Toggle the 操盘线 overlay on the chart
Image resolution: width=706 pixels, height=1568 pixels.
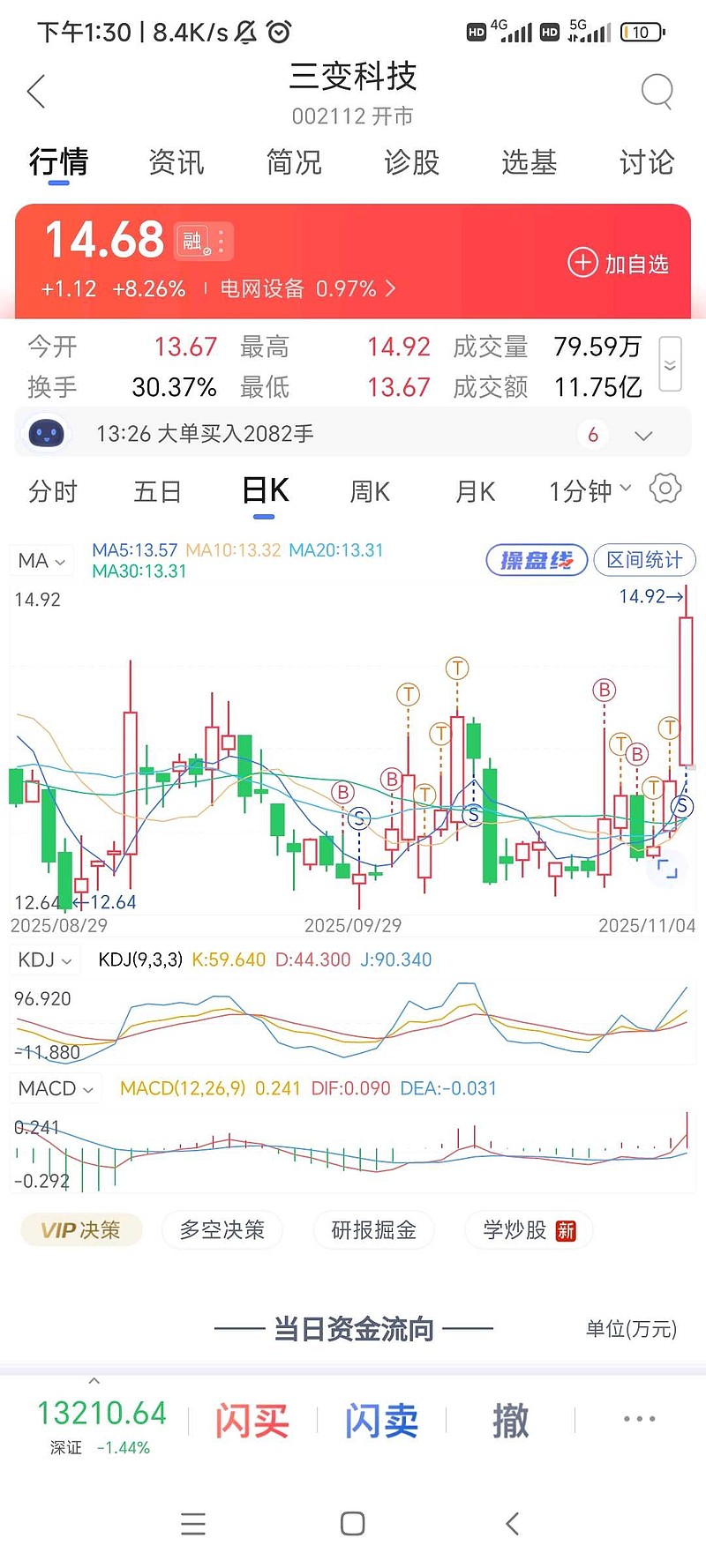tap(536, 559)
